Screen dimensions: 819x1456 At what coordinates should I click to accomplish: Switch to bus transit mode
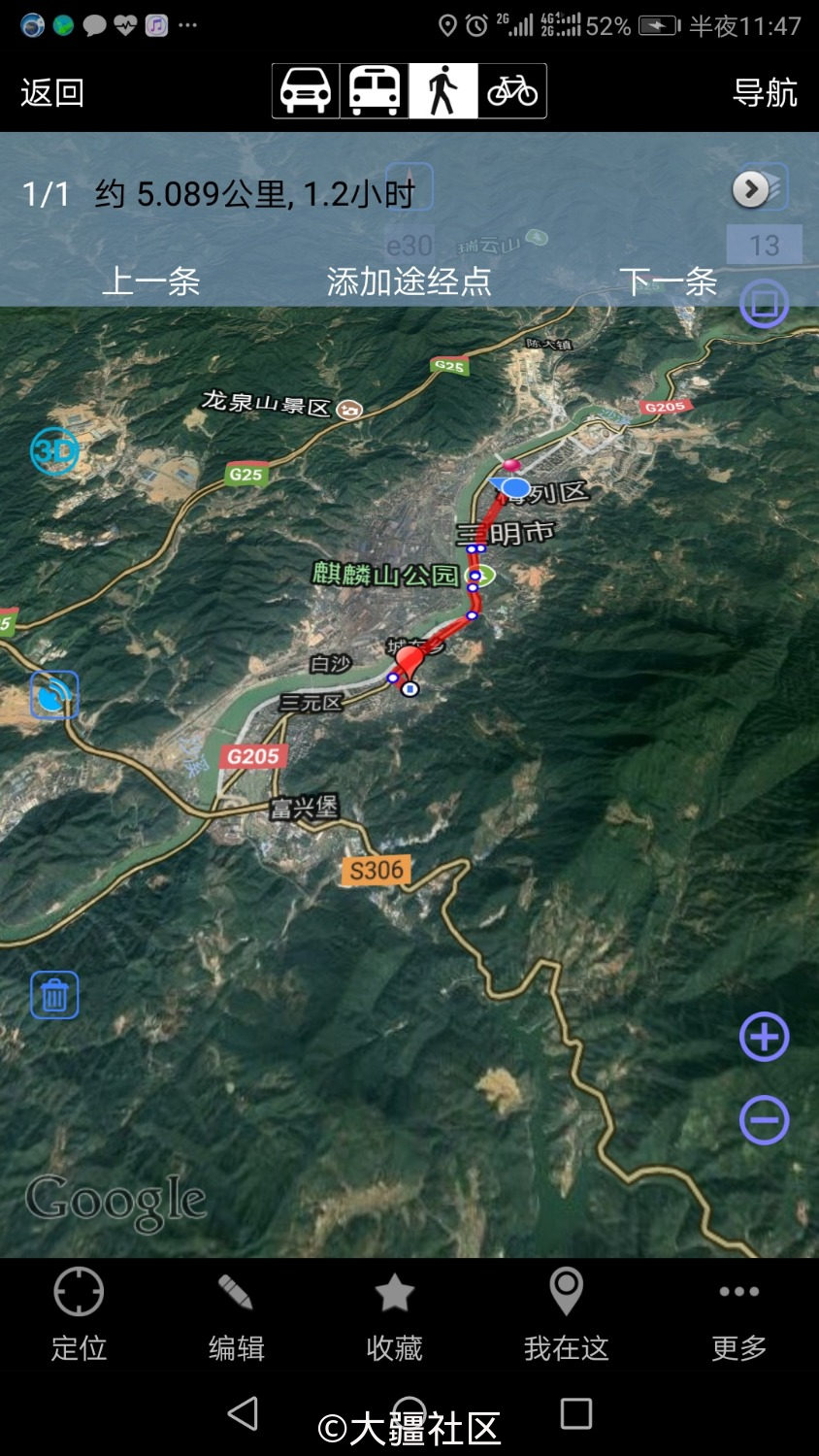(x=375, y=91)
